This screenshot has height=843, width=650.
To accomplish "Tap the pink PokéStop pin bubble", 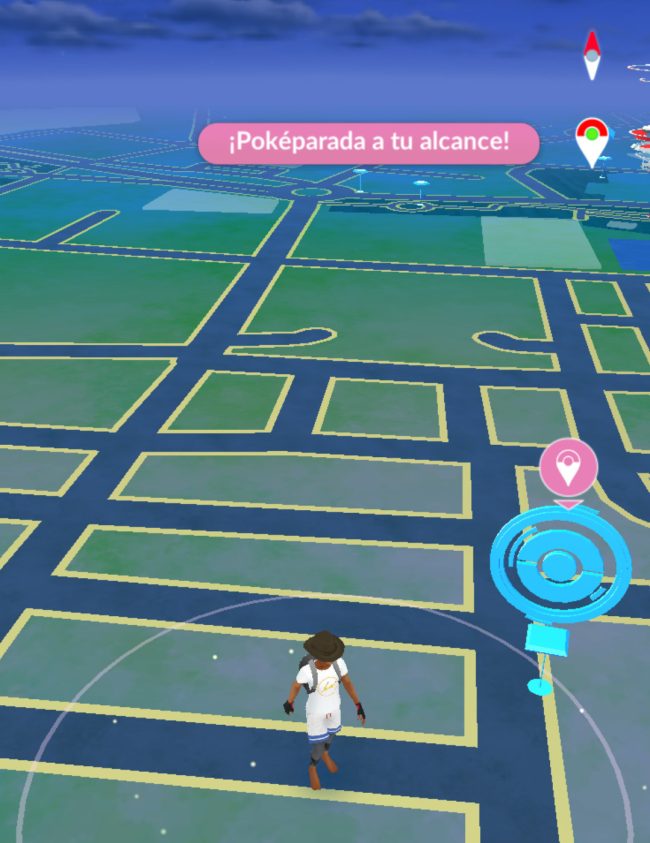I will coord(568,469).
